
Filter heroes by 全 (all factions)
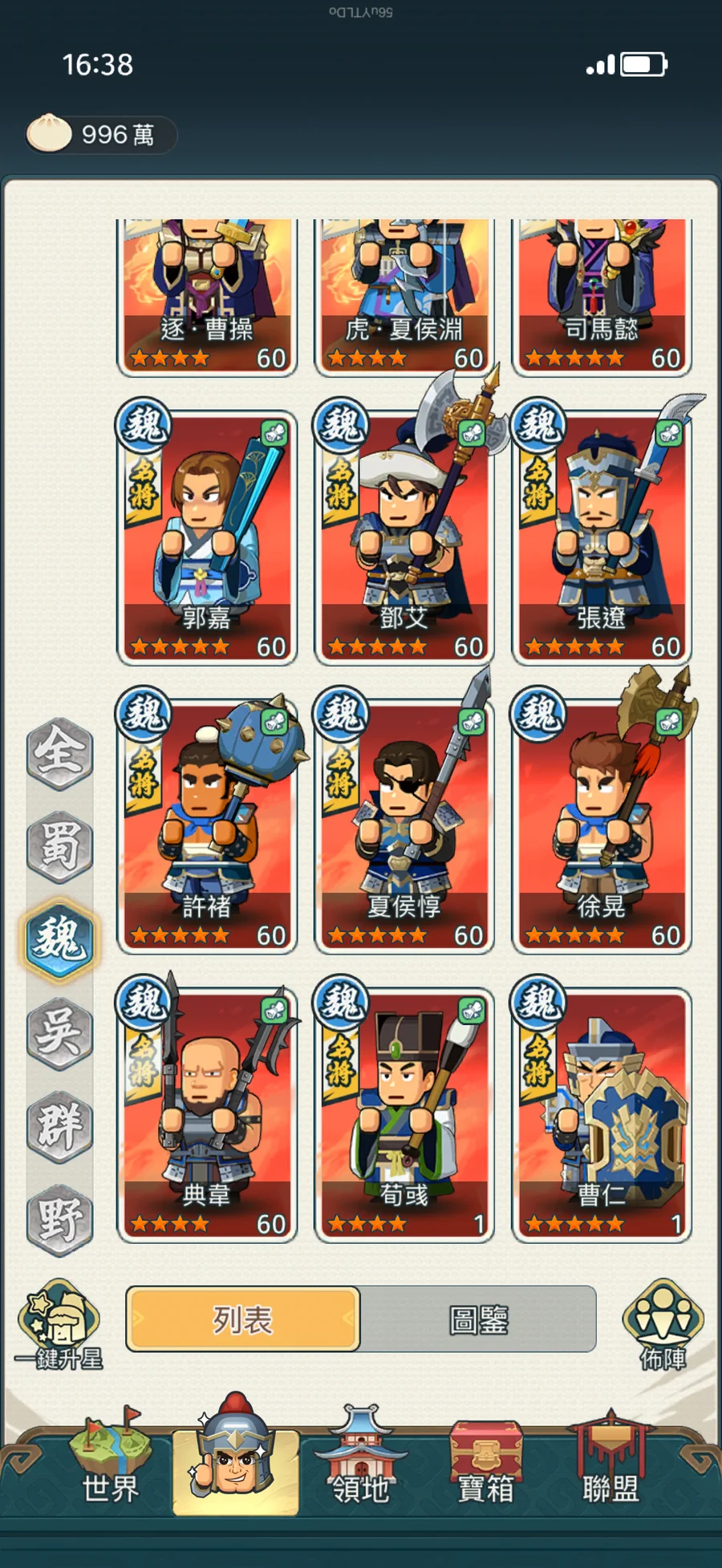pos(60,751)
